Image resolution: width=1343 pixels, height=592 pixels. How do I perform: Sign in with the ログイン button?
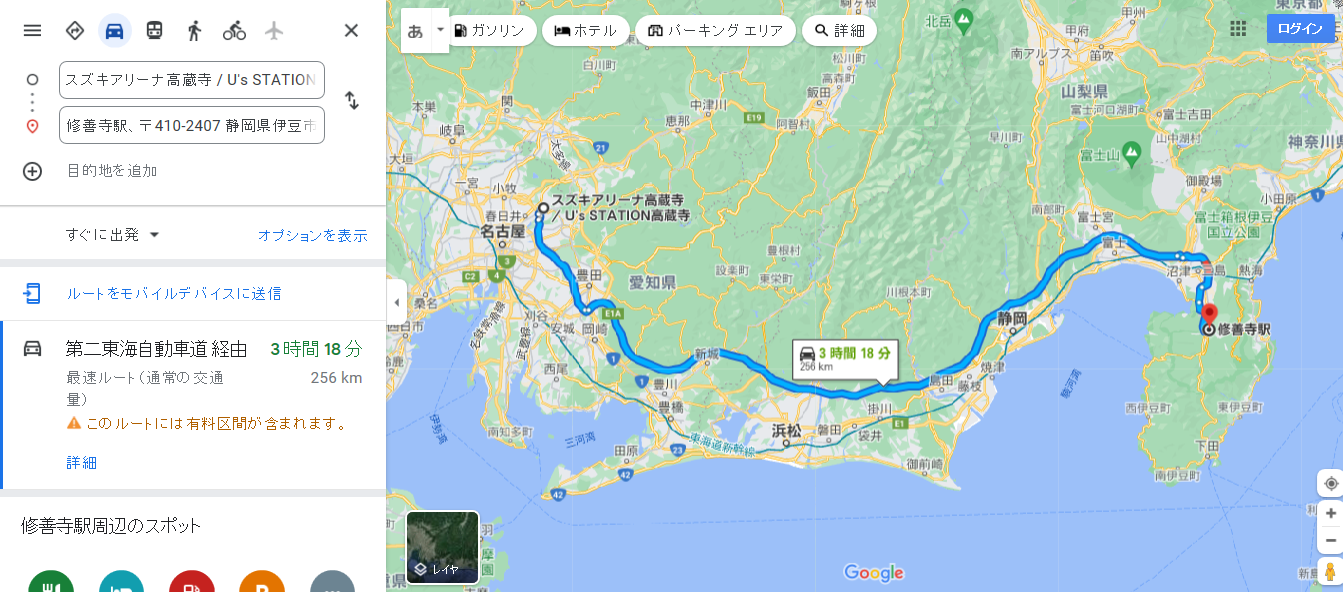[1300, 29]
